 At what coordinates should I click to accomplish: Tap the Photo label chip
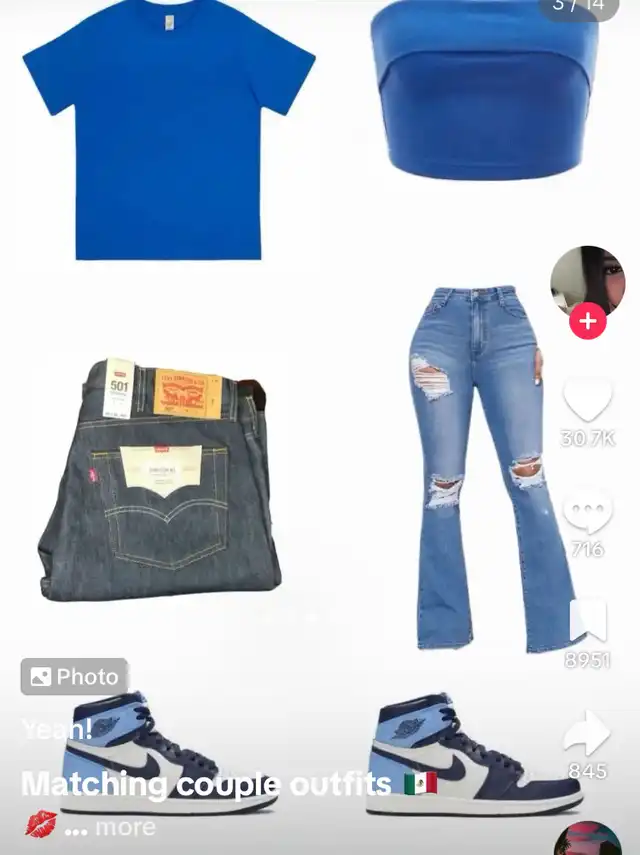coord(74,677)
